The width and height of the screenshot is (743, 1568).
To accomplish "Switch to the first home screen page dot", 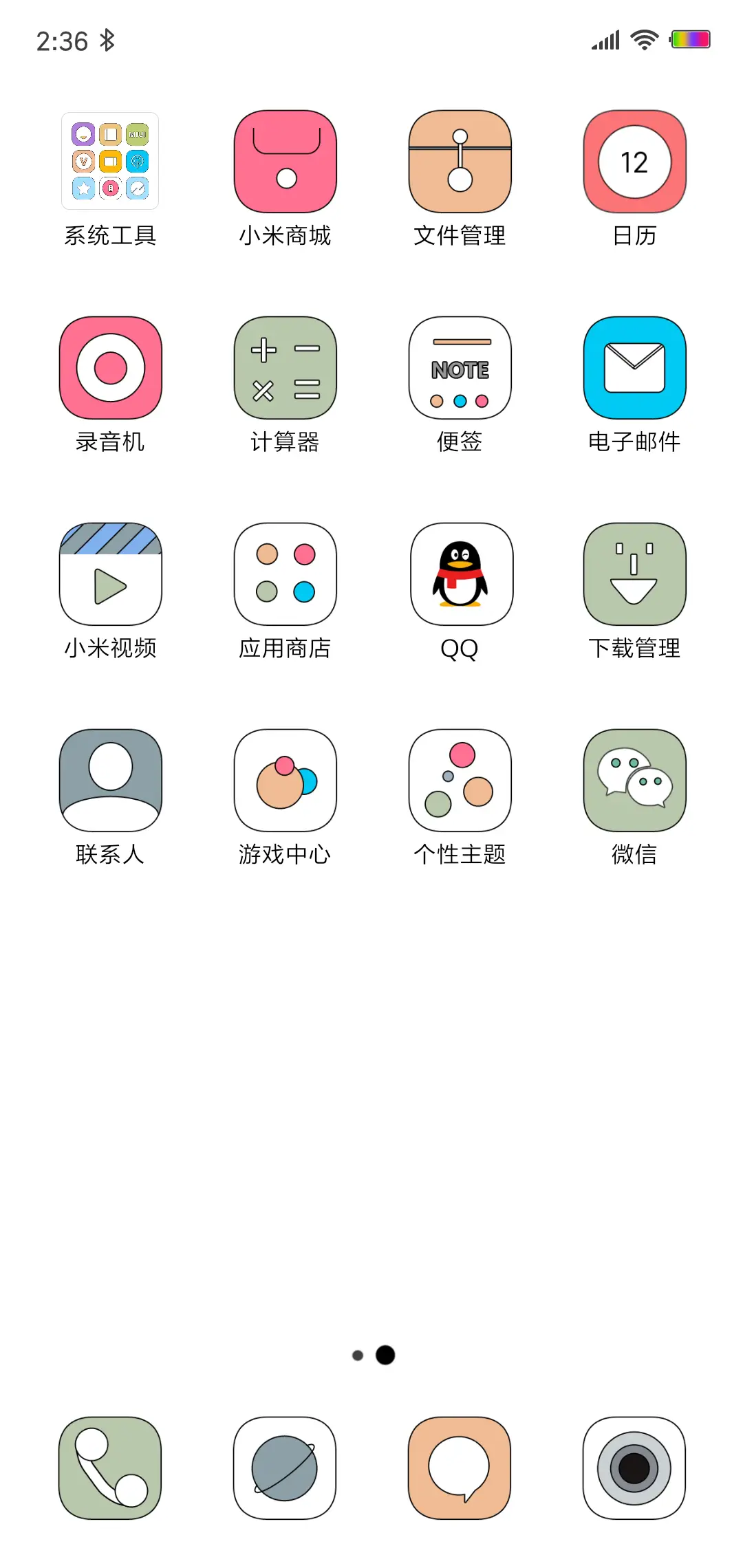I will 358,1355.
